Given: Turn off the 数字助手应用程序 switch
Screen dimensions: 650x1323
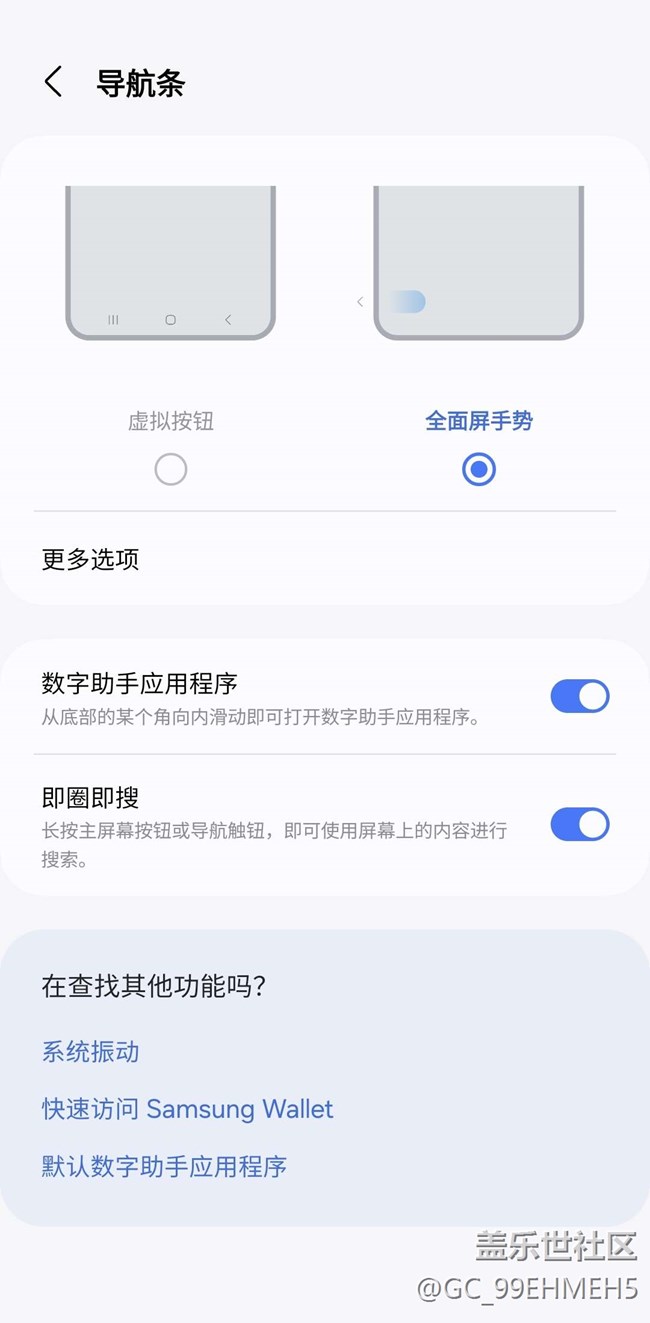Looking at the screenshot, I should coord(580,696).
